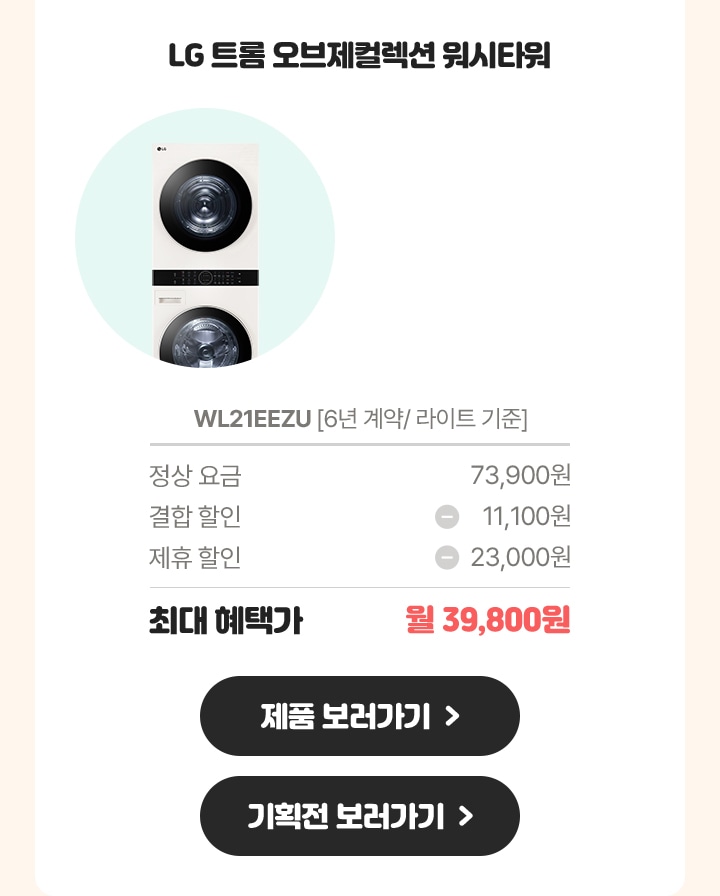Viewport: 720px width, 896px height.
Task: Expand the WL21EEZU model details
Action: 252,420
